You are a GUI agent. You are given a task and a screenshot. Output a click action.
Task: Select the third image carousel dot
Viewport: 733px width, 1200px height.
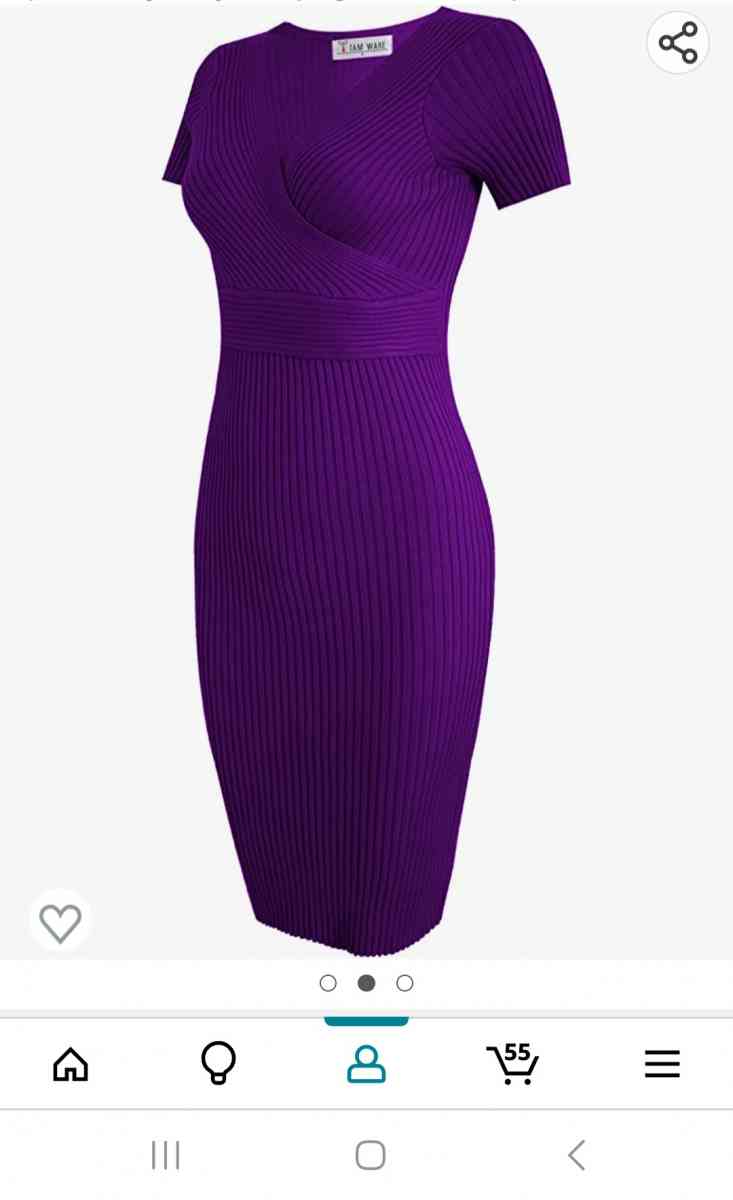pyautogui.click(x=404, y=983)
